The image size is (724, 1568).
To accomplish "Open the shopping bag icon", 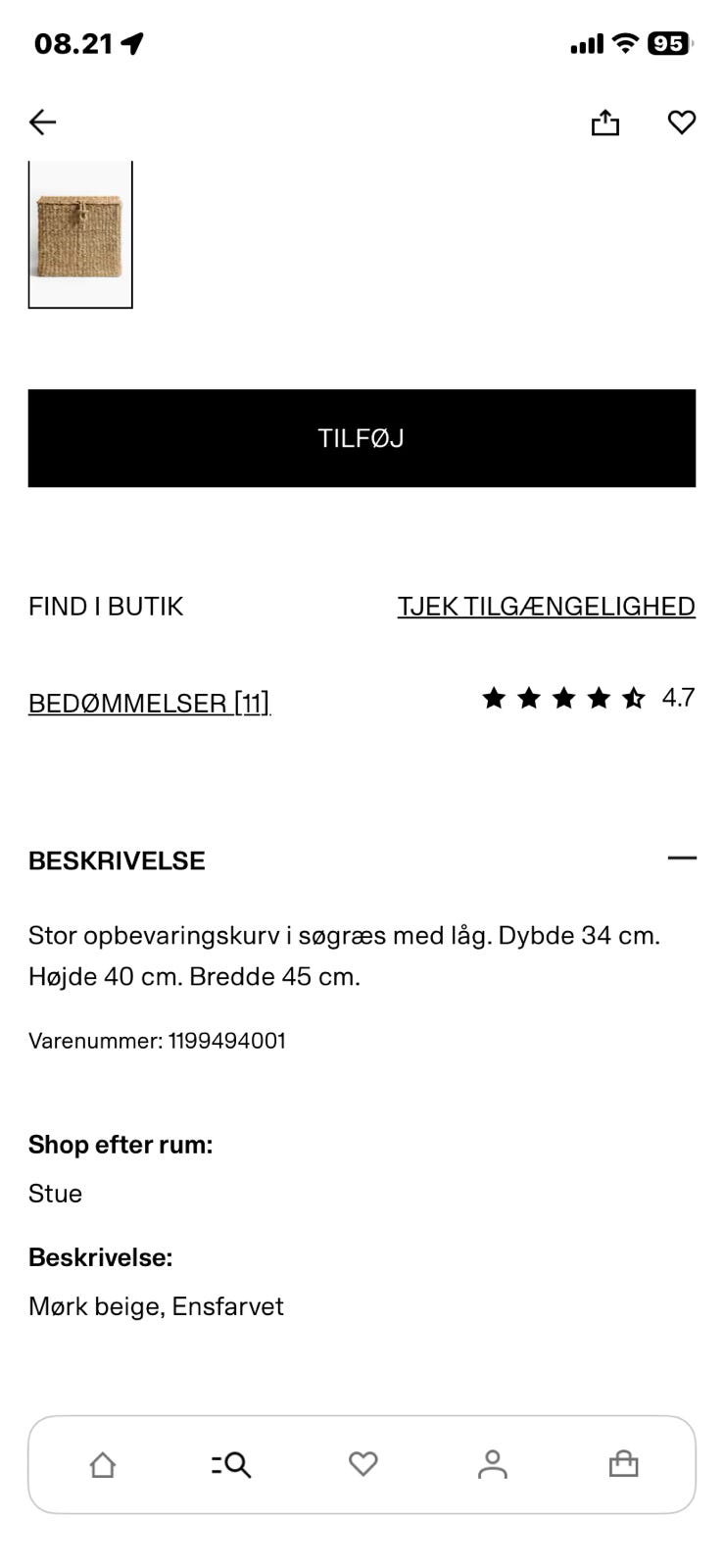I will point(623,1464).
